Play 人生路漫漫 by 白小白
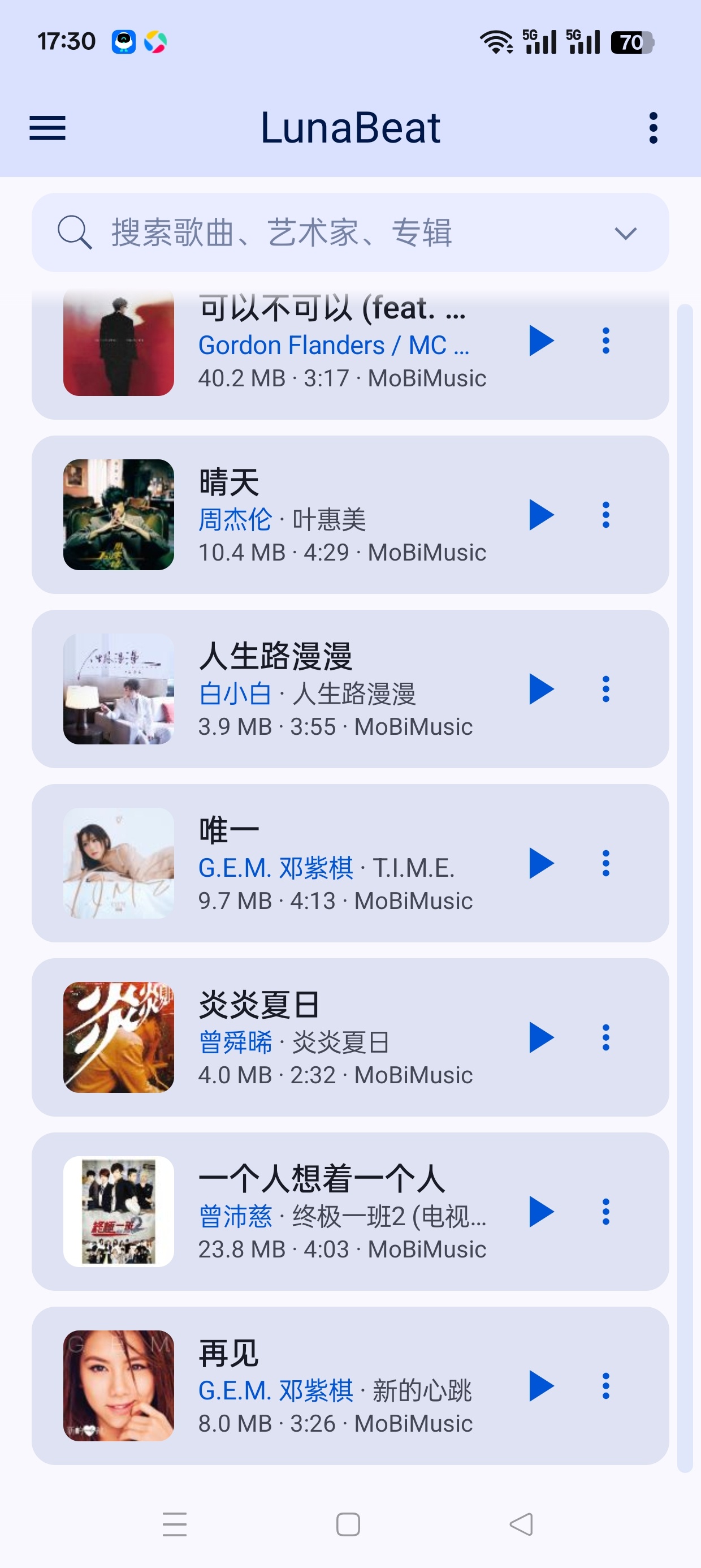This screenshot has height=1568, width=701. pos(541,689)
